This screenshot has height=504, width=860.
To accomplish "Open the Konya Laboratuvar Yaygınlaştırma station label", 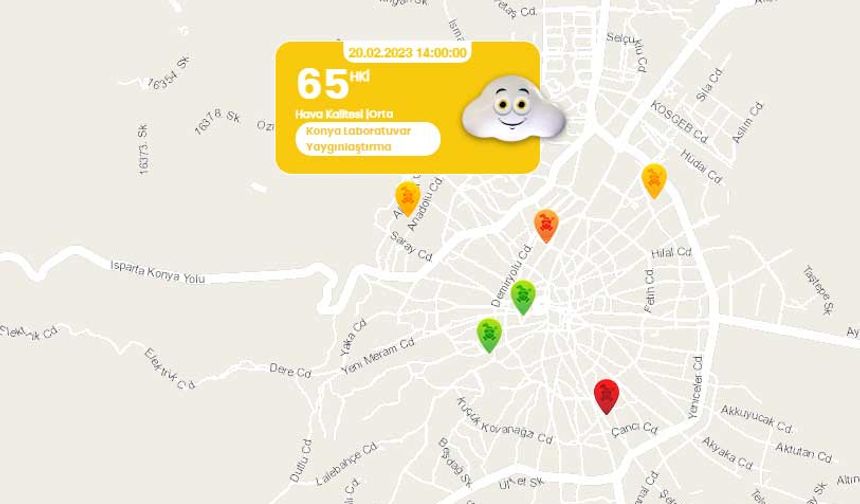I will (x=368, y=139).
